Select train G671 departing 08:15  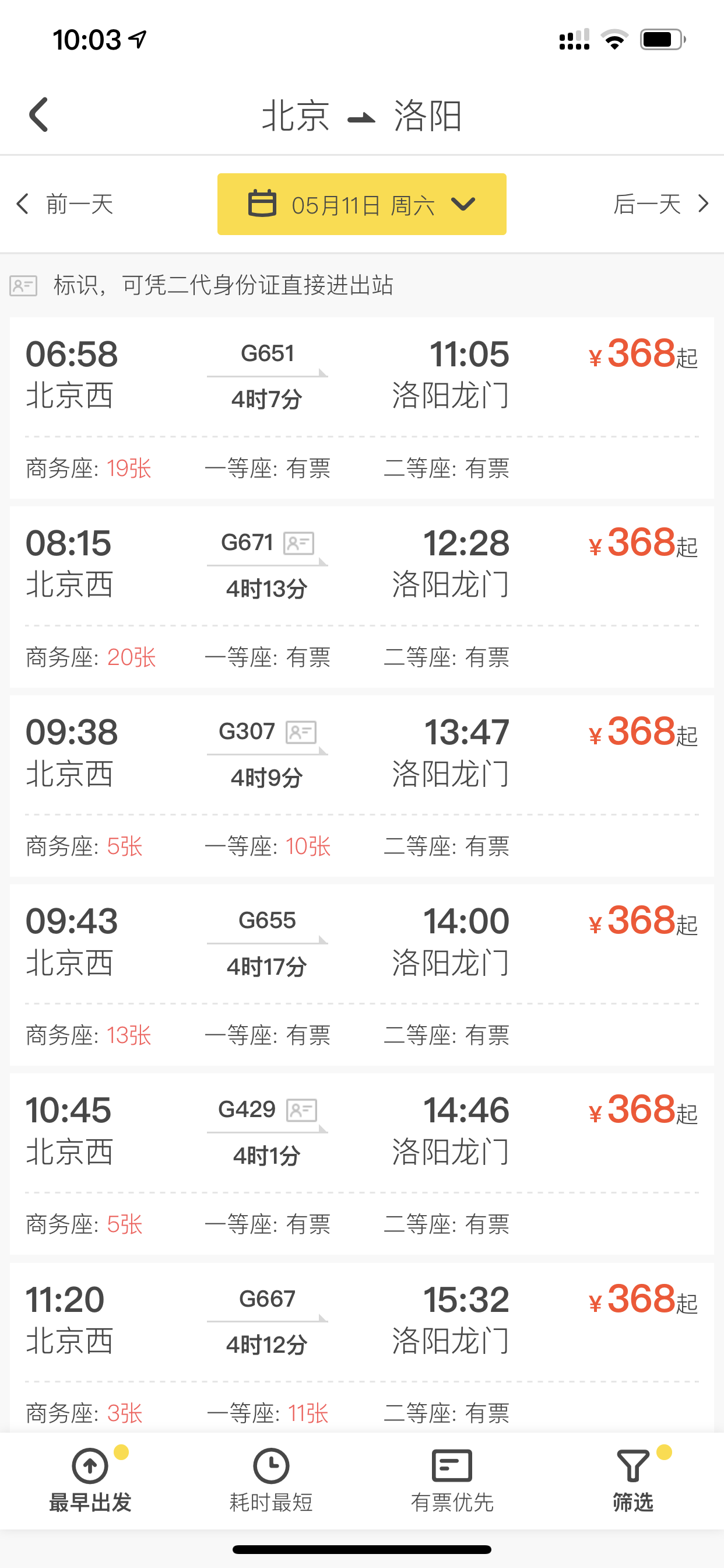[x=362, y=597]
